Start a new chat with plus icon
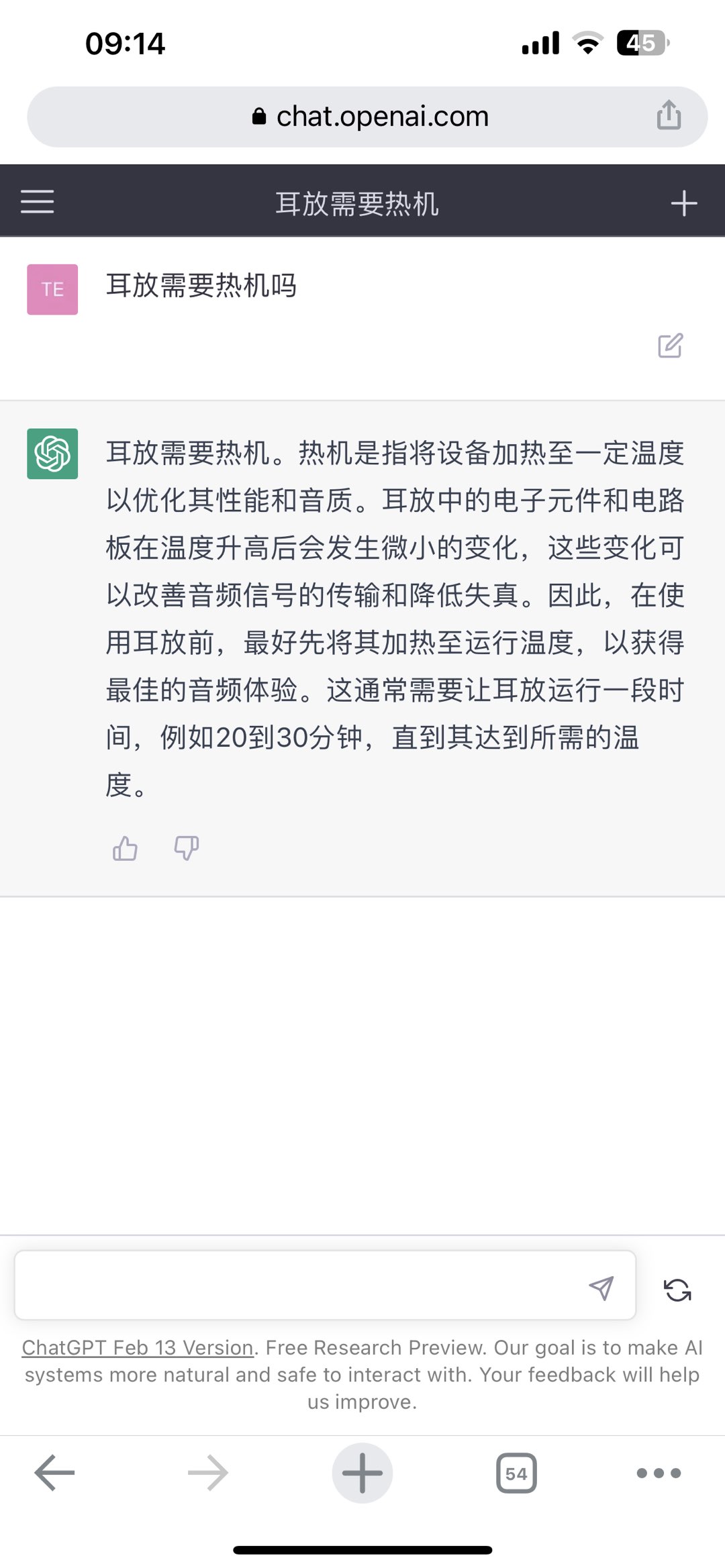 tap(683, 203)
